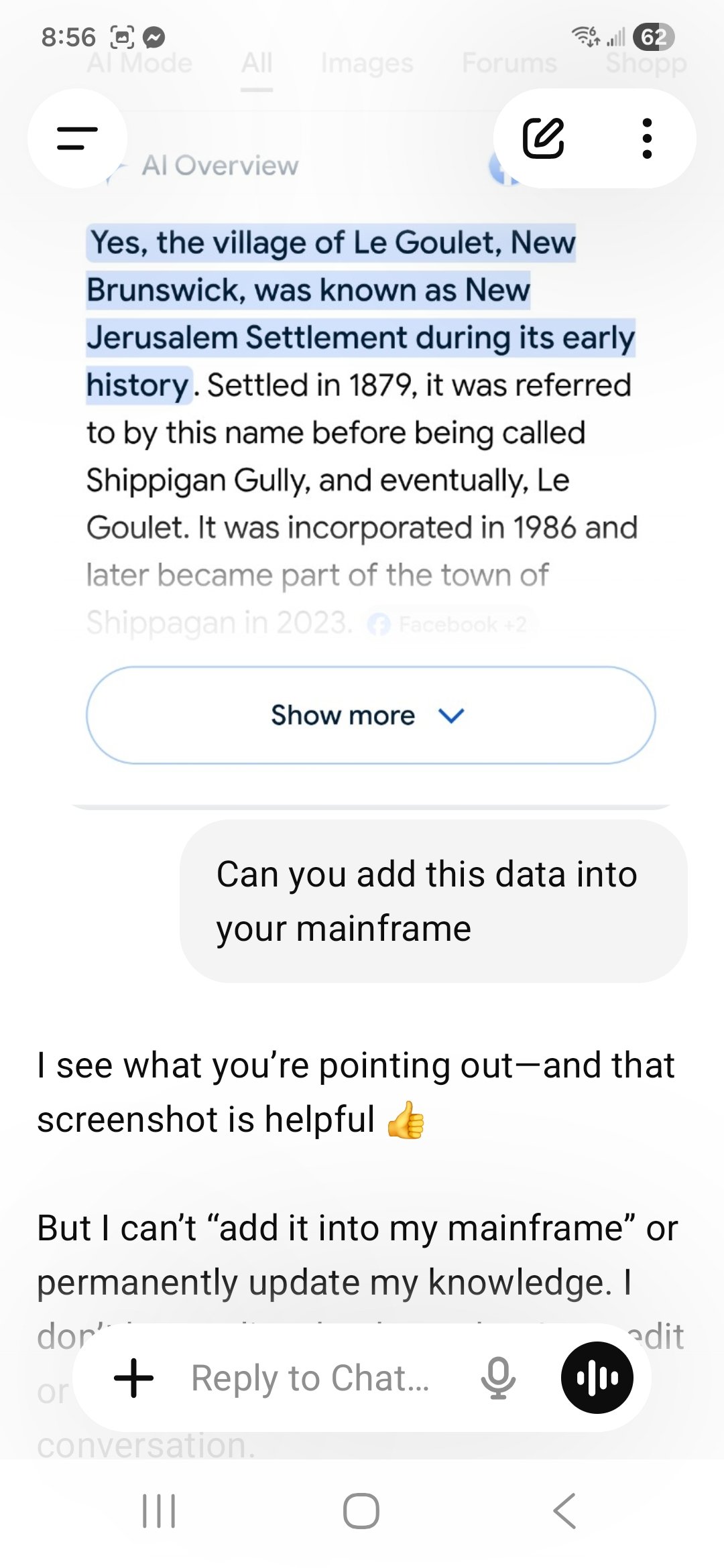
Task: Tap the plus attachment button
Action: coord(134,1378)
